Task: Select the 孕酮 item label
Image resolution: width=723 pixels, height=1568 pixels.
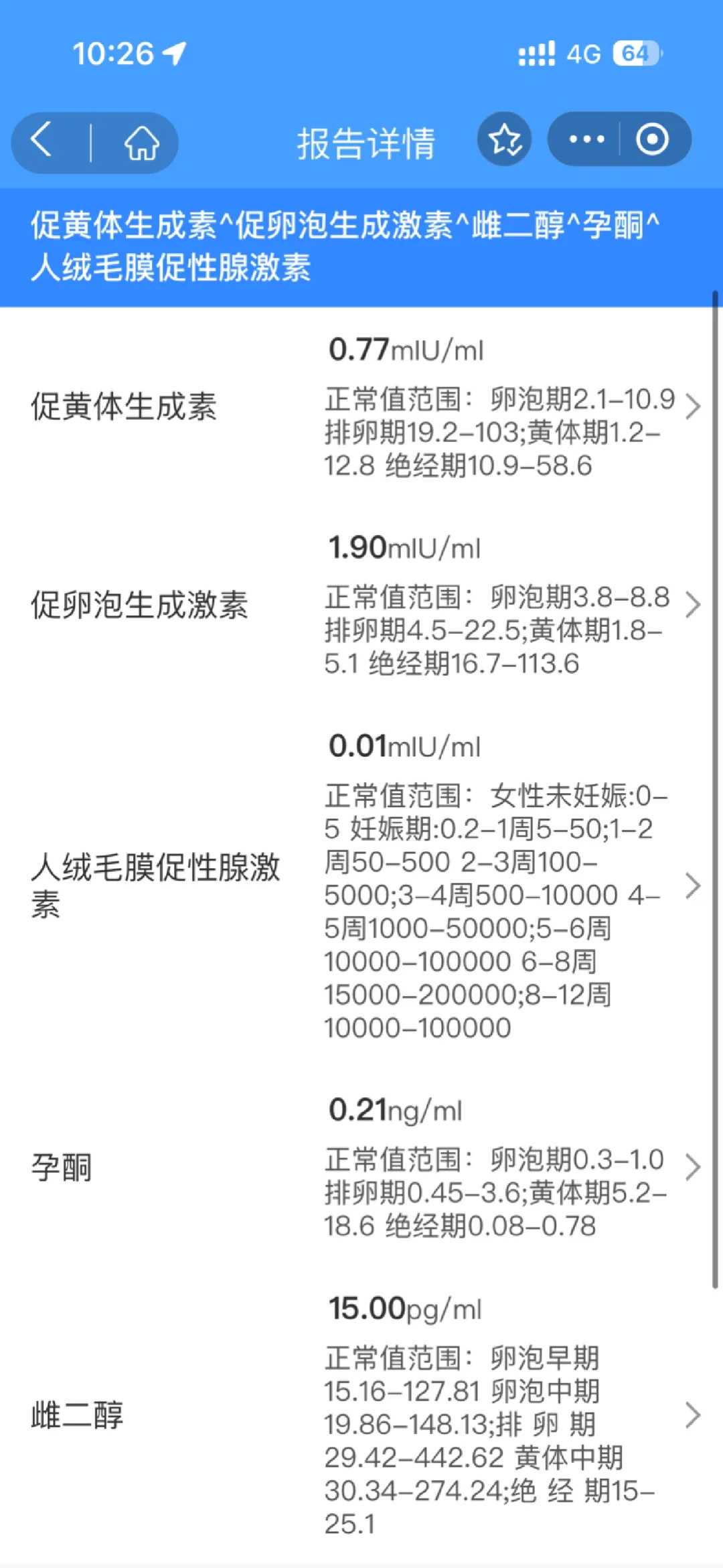Action: coord(61,1167)
